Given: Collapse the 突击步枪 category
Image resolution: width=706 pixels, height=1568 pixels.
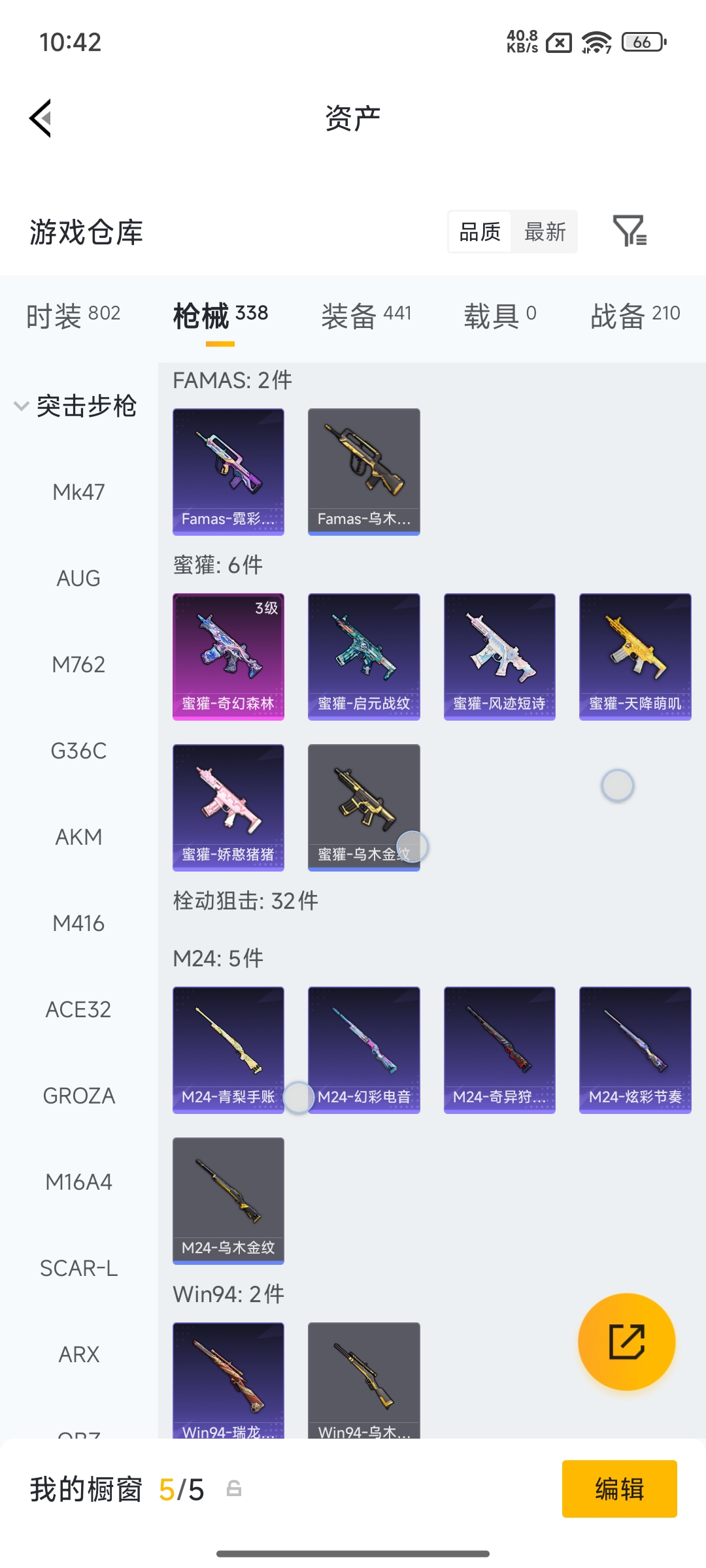Looking at the screenshot, I should point(75,406).
